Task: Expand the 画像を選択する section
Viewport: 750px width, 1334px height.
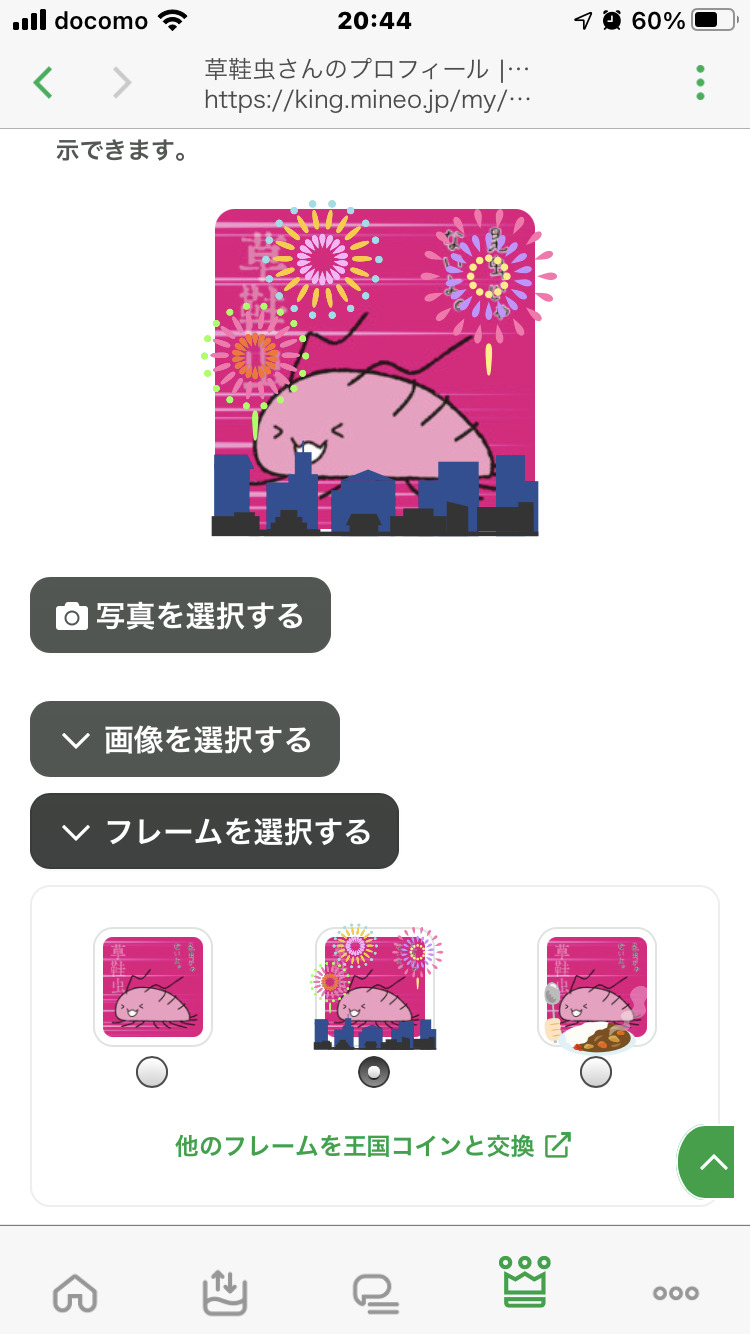Action: [185, 740]
